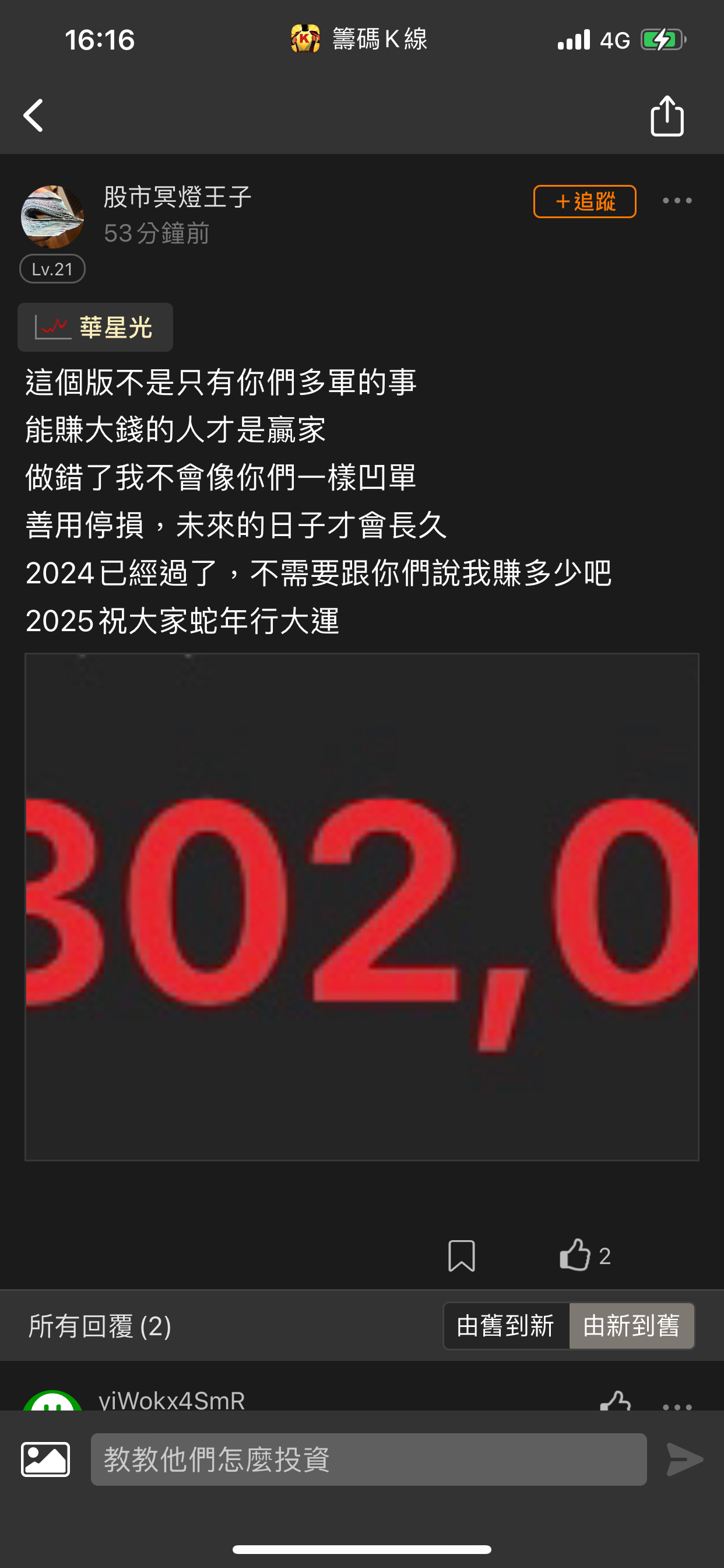Sort replies by 由舊到新
The image size is (724, 1568).
coord(505,1326)
